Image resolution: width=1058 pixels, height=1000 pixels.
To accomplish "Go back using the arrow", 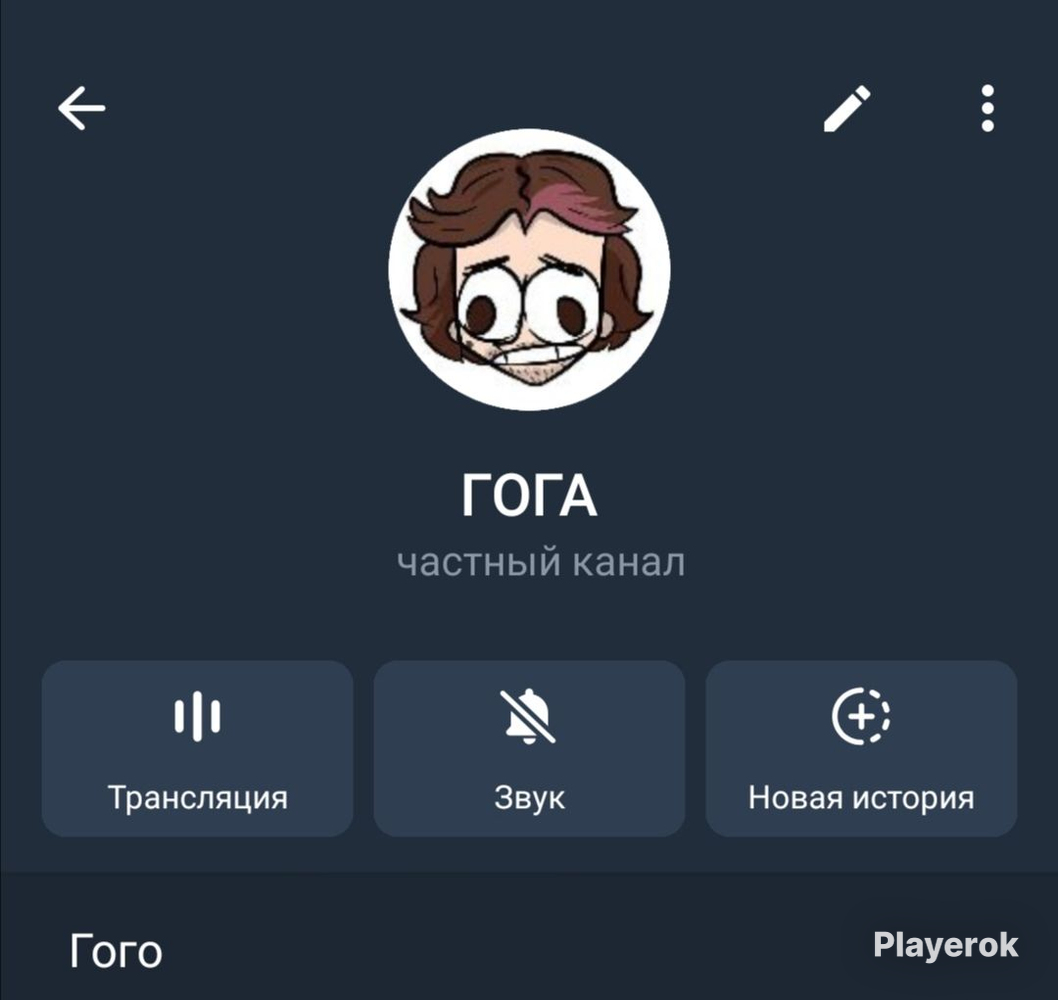I will click(x=82, y=108).
